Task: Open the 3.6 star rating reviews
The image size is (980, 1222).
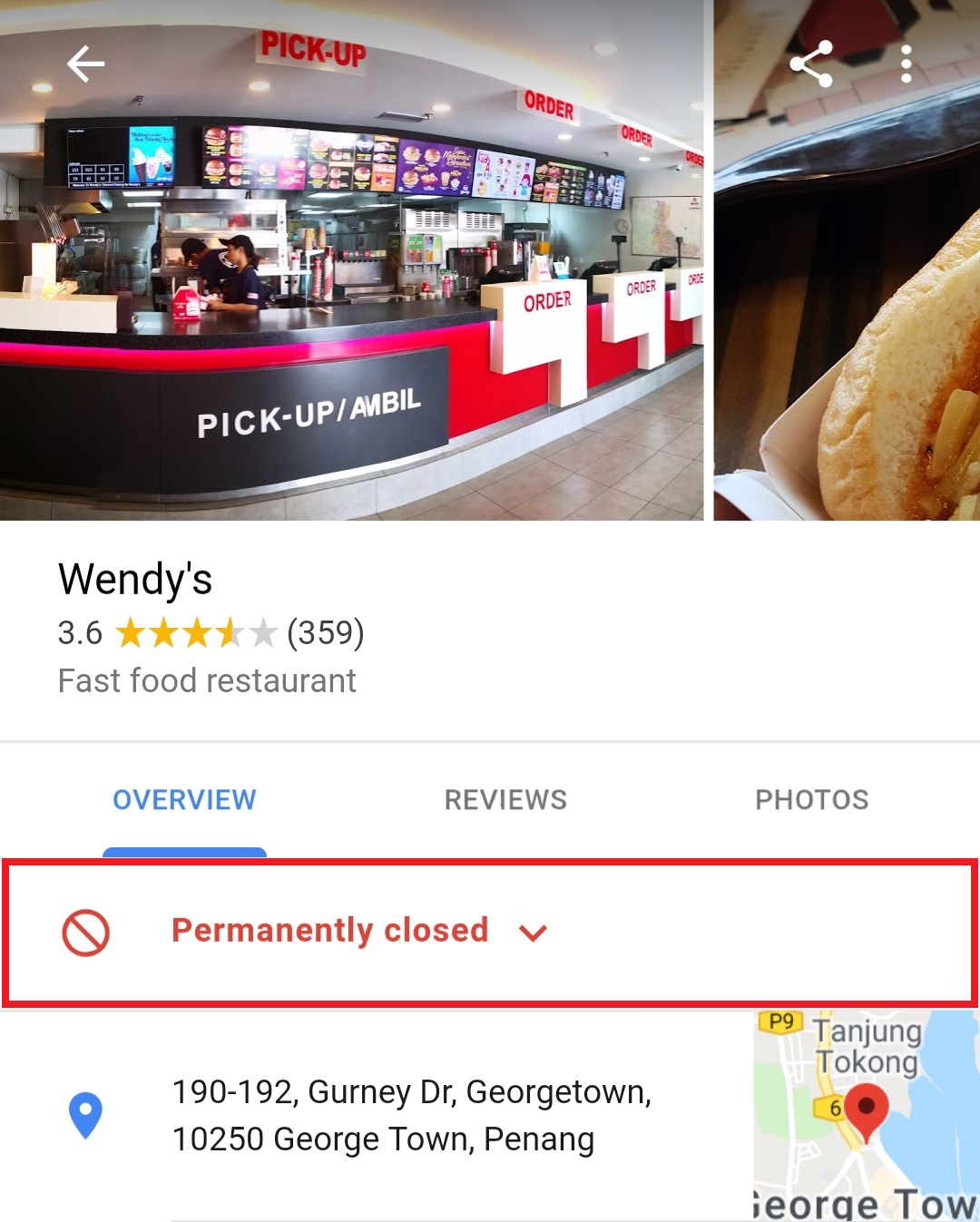Action: (x=211, y=633)
